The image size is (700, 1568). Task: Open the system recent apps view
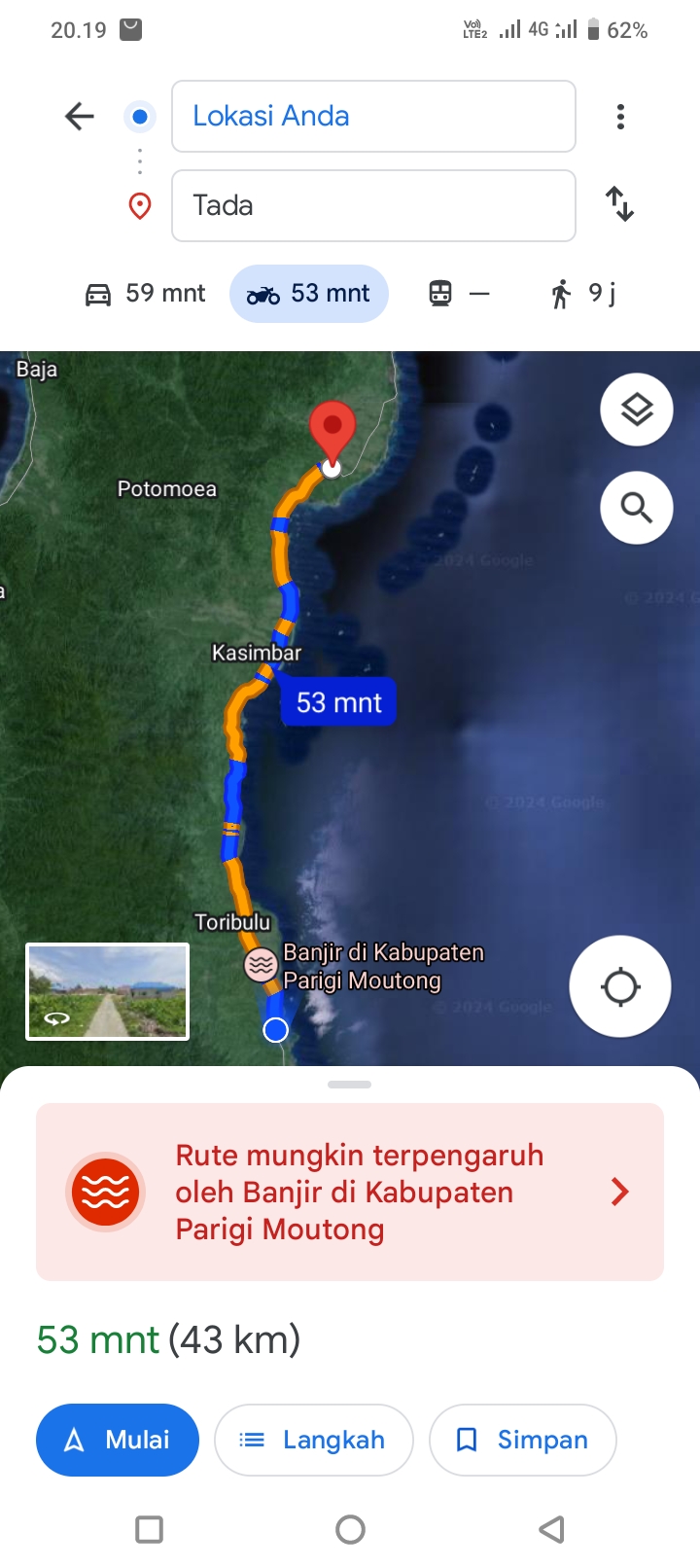click(x=149, y=1530)
